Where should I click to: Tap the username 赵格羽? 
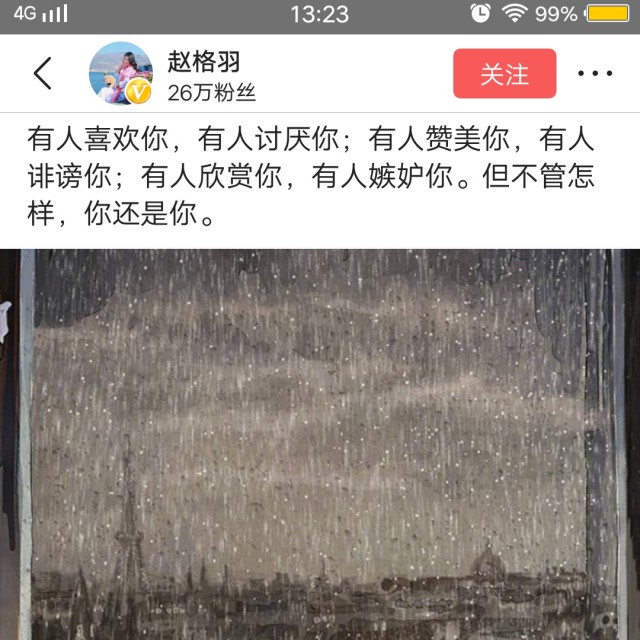(x=204, y=59)
